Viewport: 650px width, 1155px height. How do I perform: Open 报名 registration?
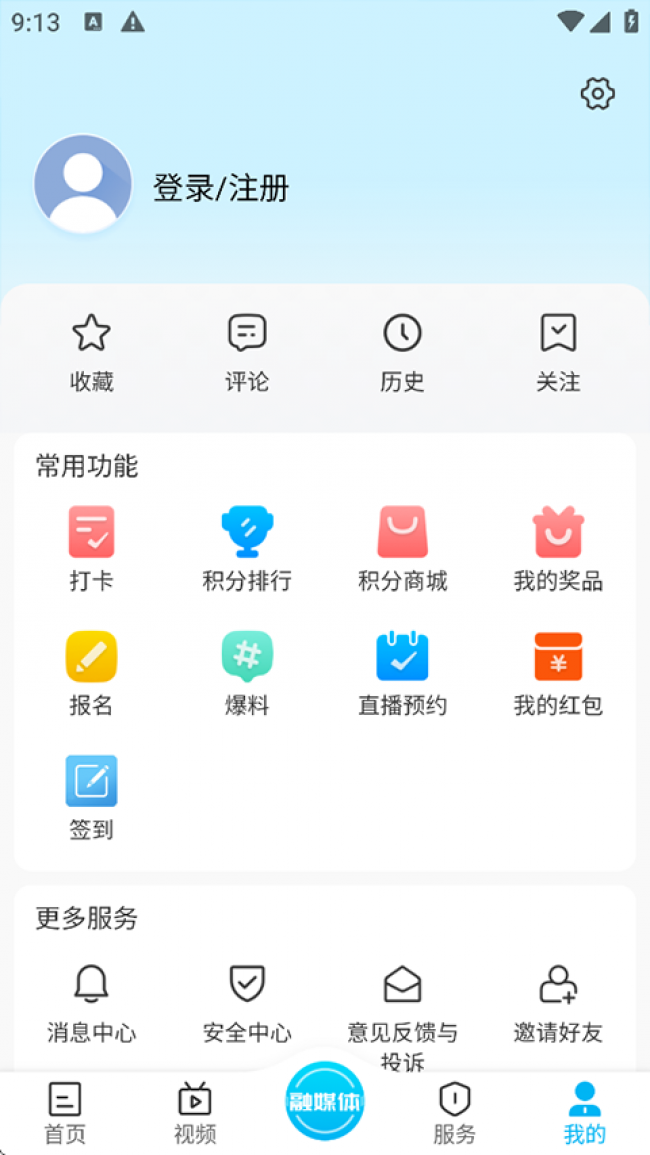(91, 673)
